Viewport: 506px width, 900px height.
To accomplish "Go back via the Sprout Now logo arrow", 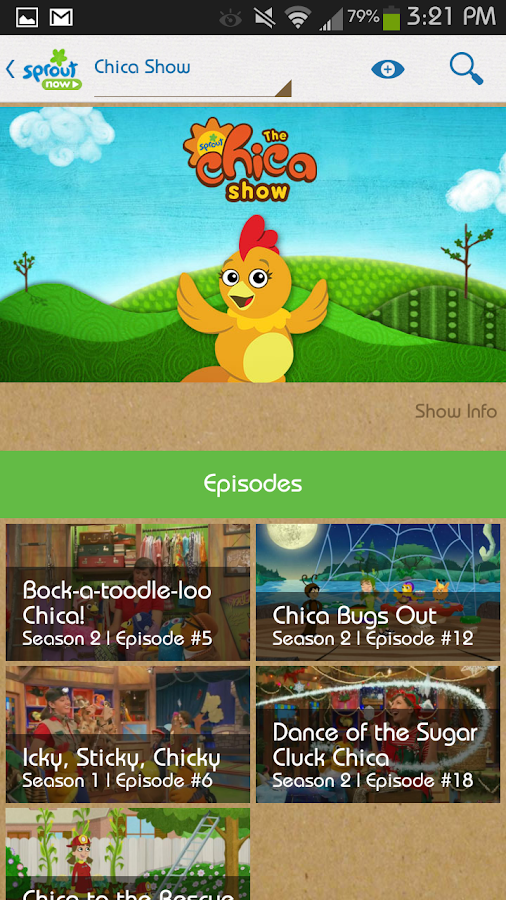I will point(44,69).
